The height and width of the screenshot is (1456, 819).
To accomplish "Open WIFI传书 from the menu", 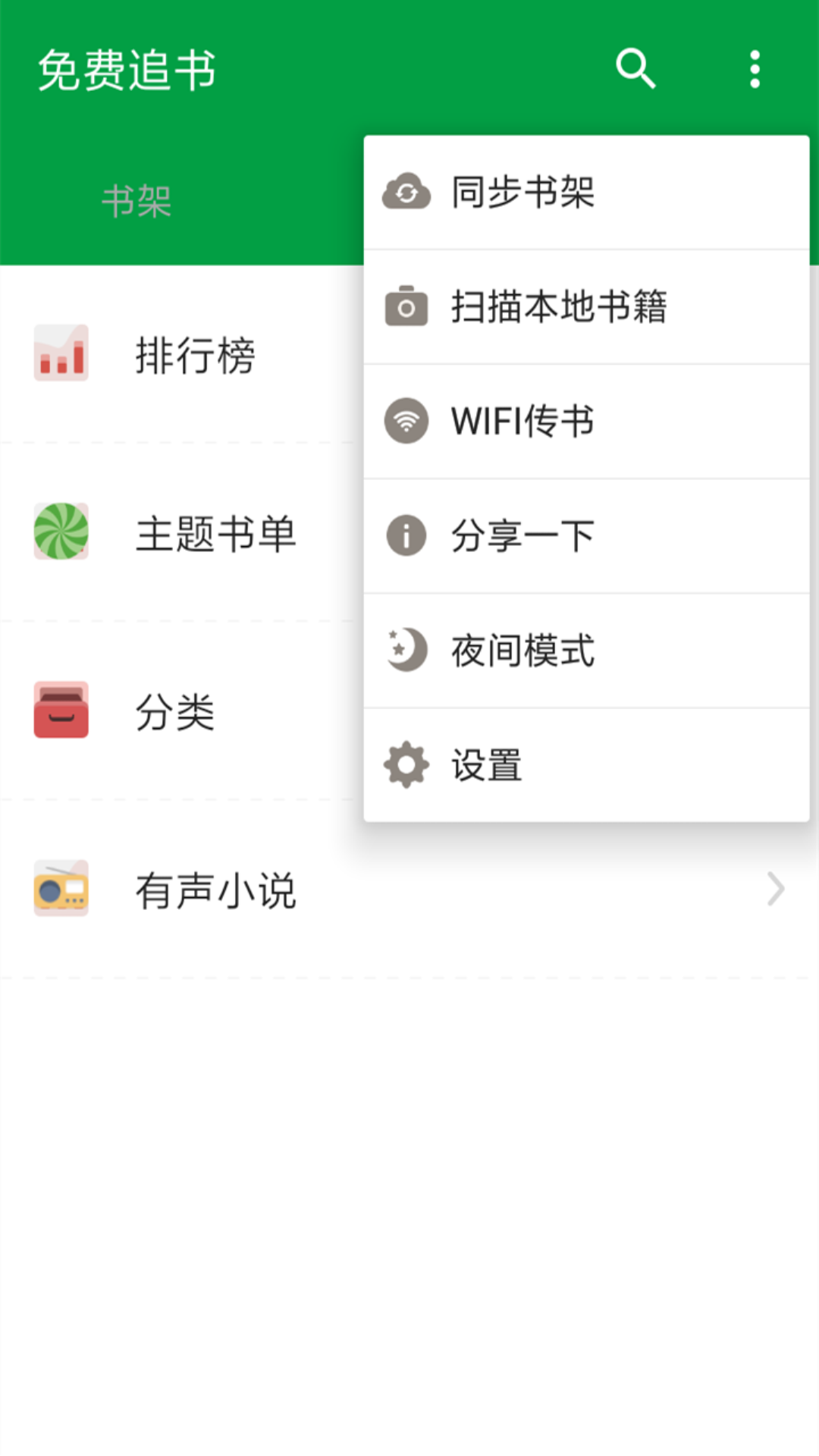I will coord(586,422).
